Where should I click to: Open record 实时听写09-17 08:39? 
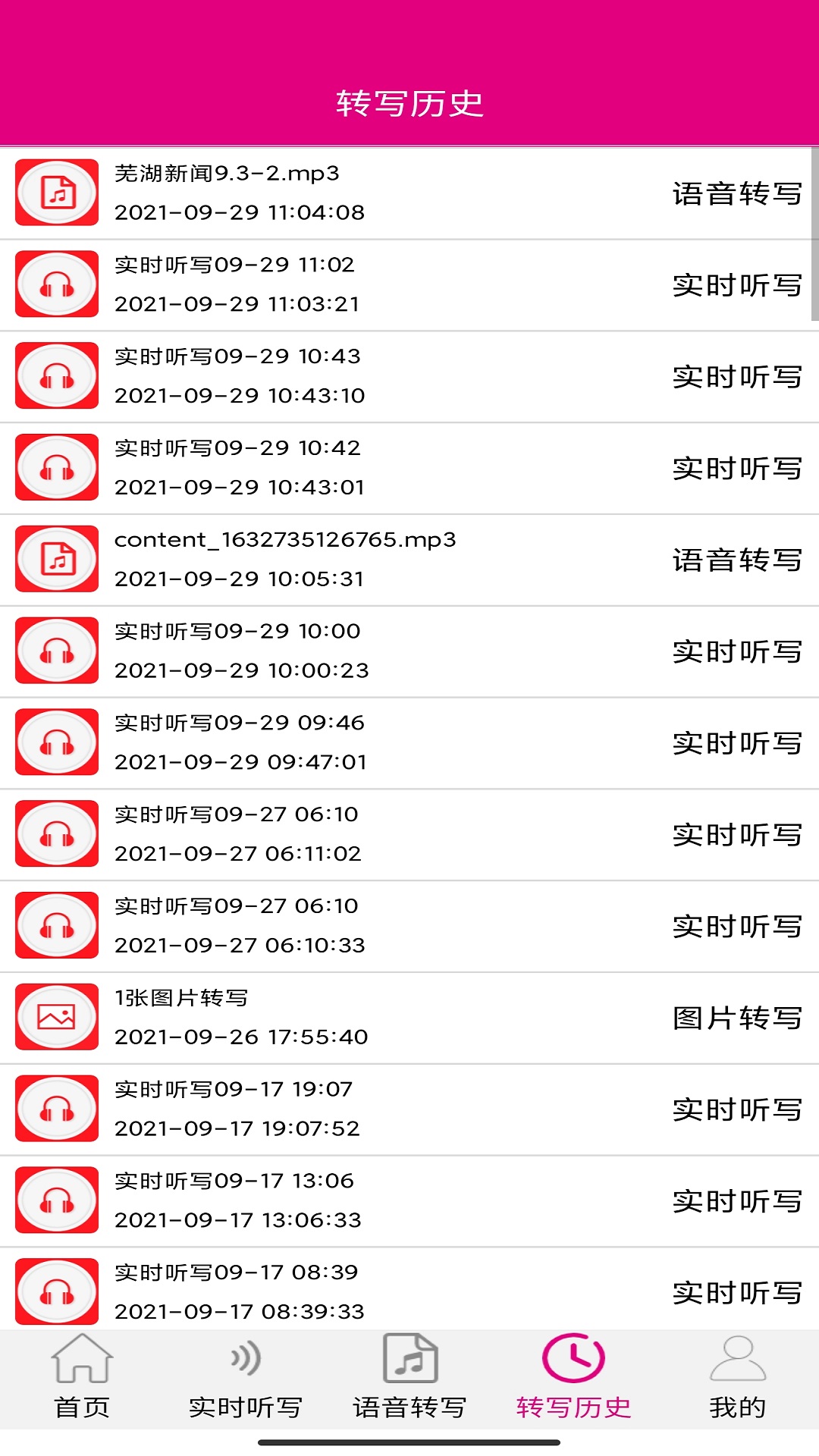point(409,1291)
